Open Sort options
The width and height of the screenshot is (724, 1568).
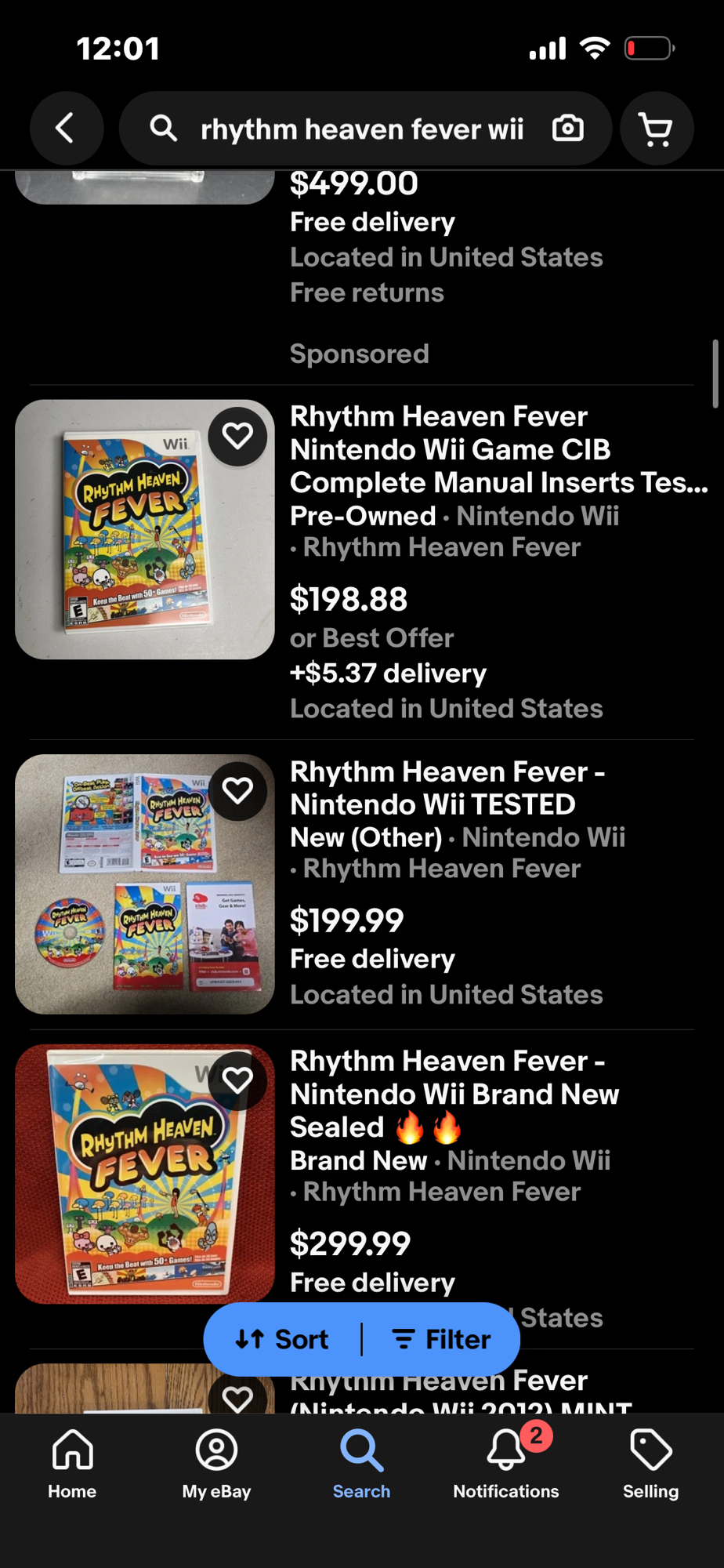pos(283,1339)
